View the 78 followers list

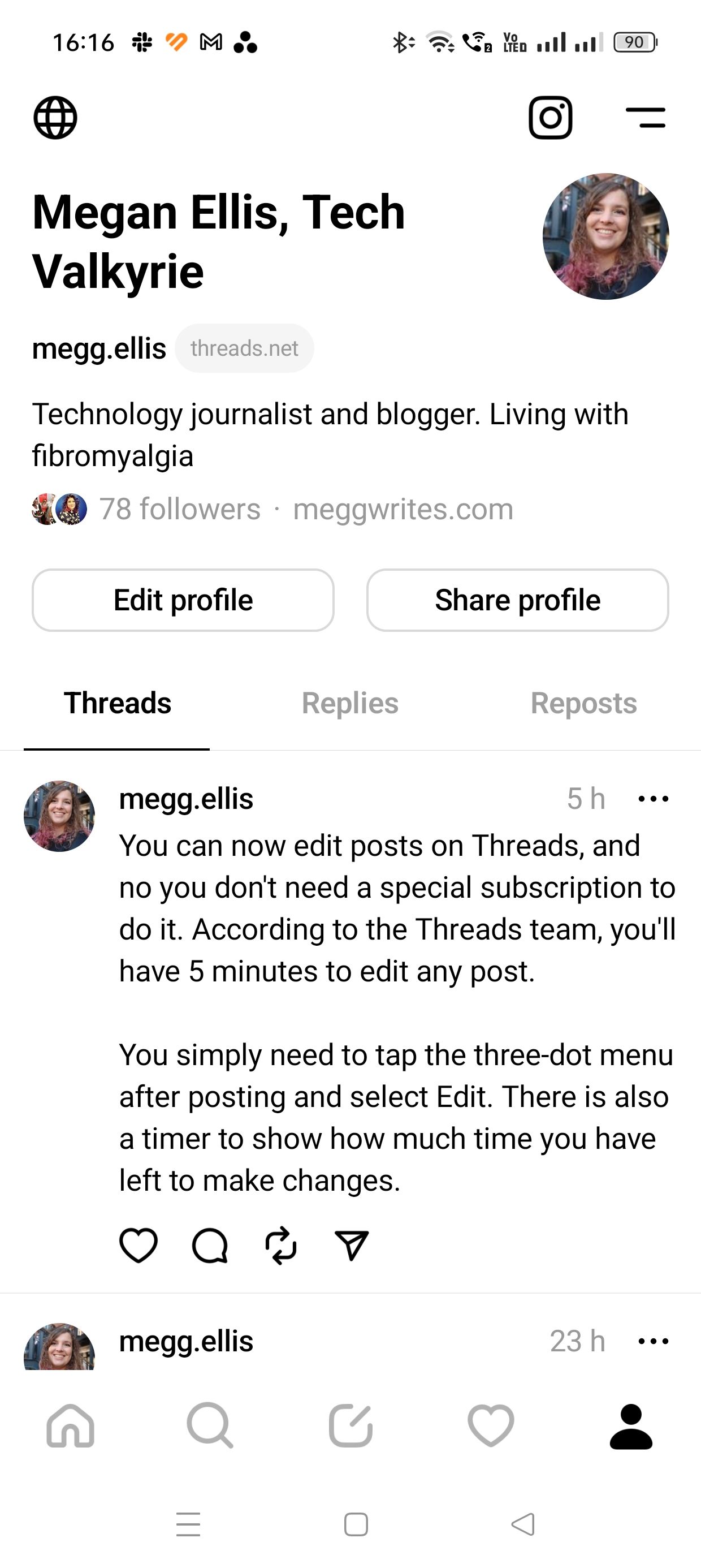180,509
